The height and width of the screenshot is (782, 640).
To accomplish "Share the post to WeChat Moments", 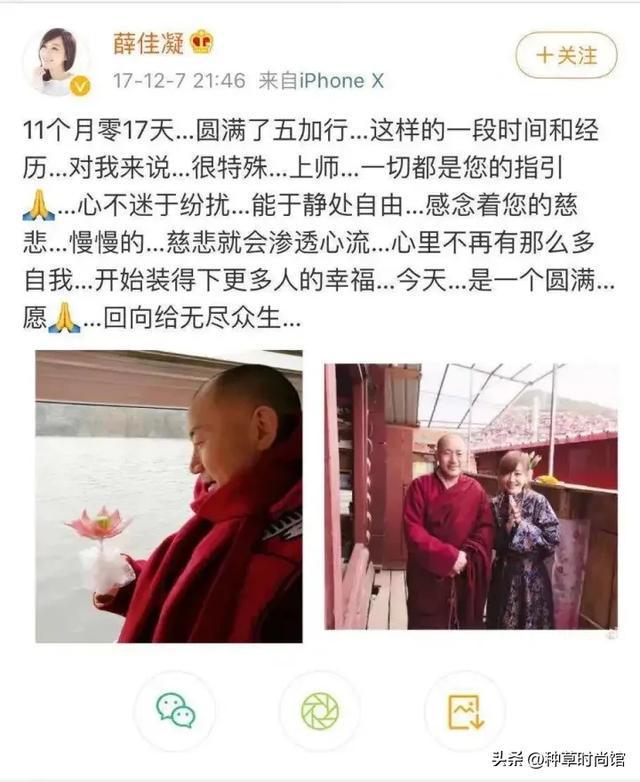I will pyautogui.click(x=320, y=710).
